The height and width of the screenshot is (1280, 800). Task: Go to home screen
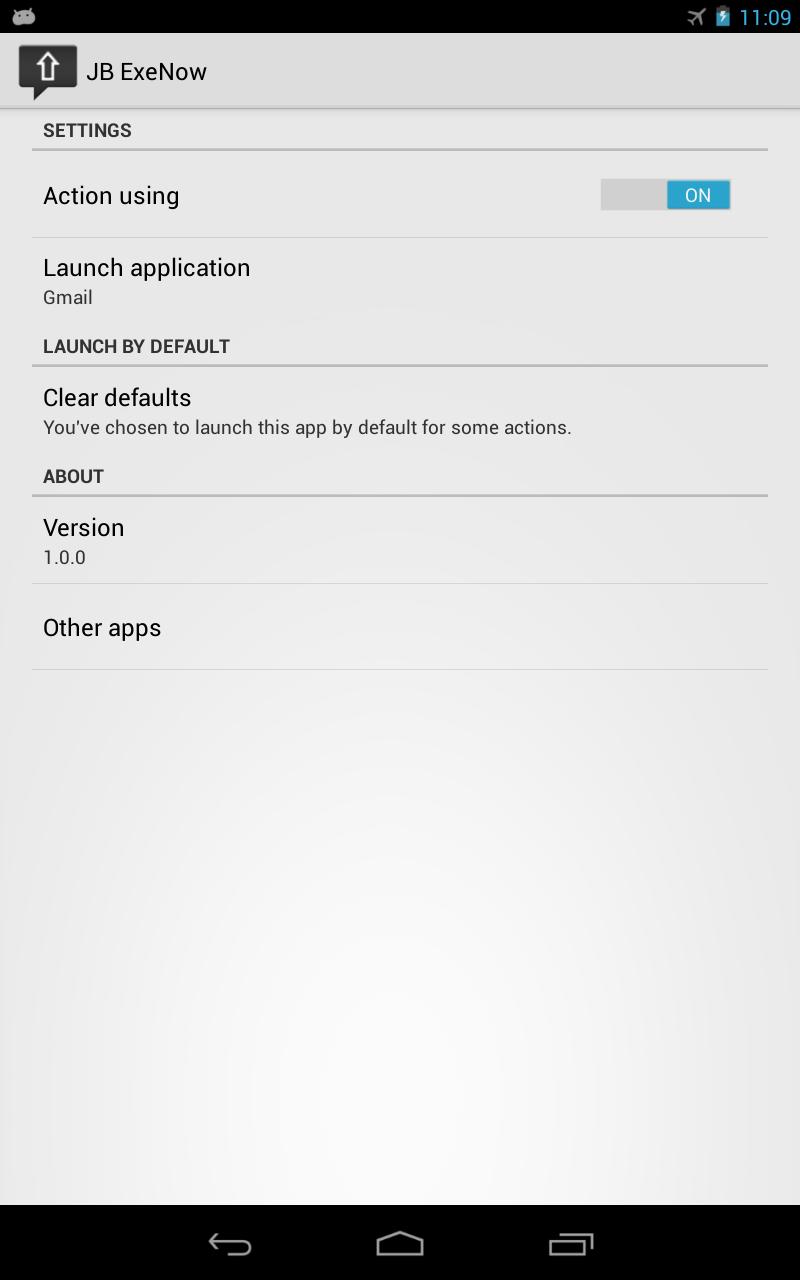coord(400,1244)
